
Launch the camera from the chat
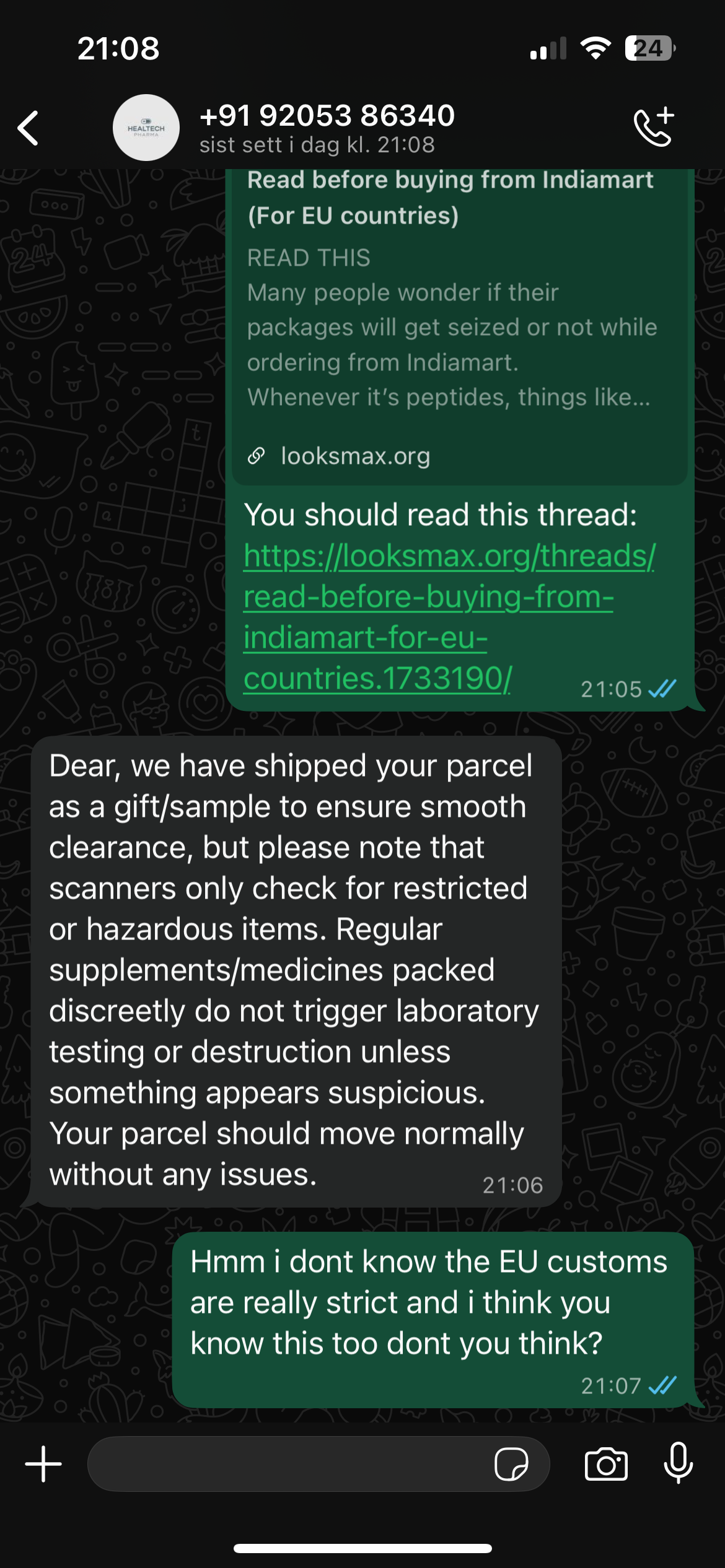point(606,1464)
